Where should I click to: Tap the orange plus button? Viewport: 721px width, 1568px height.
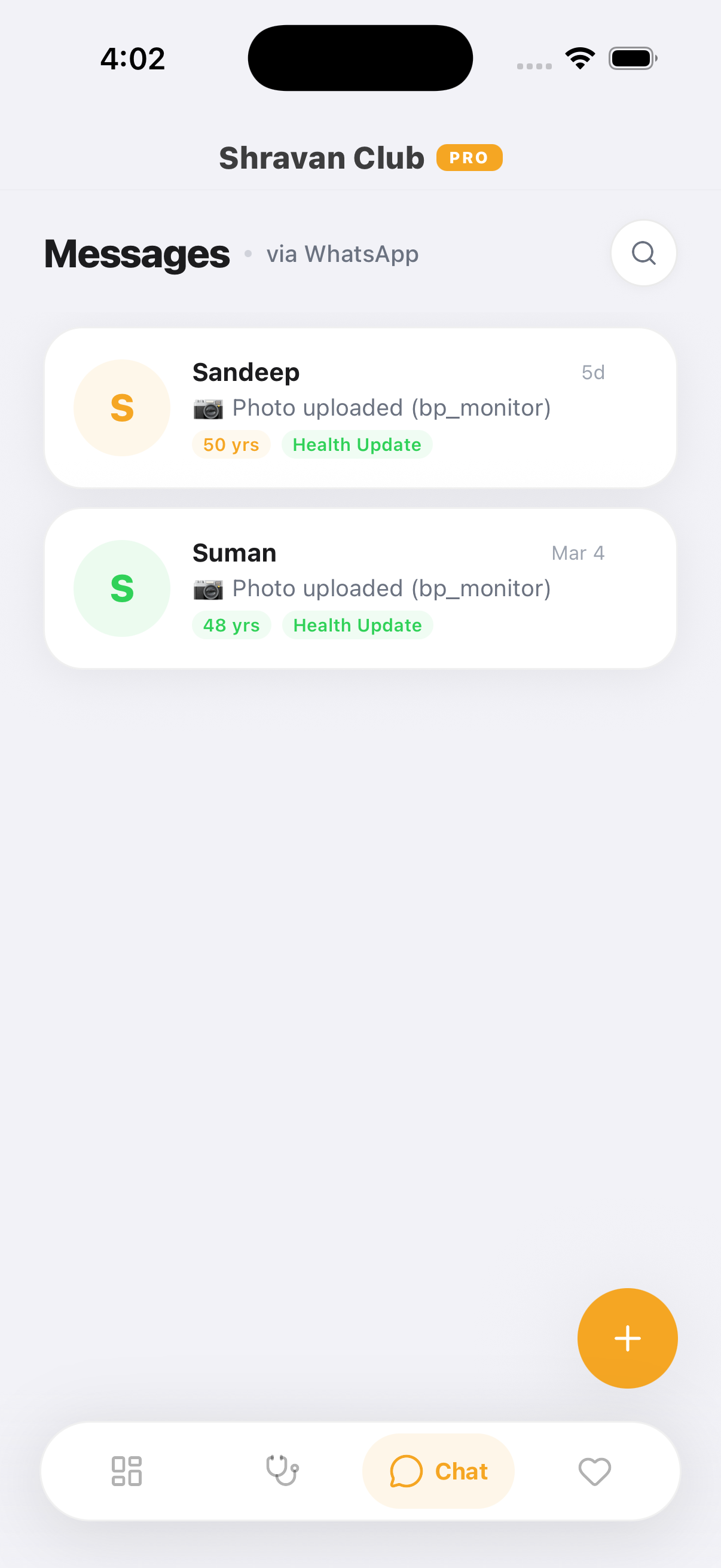tap(627, 1338)
